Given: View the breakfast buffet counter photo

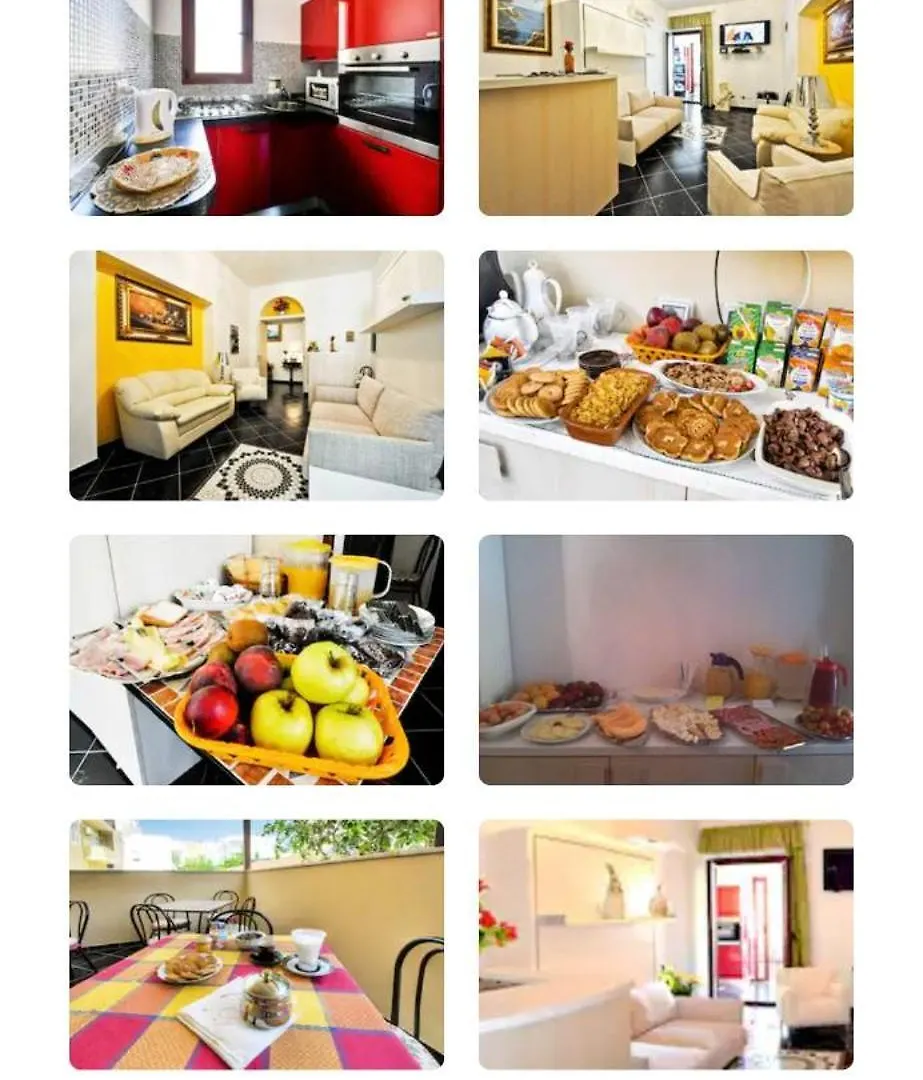Looking at the screenshot, I should coord(665,660).
